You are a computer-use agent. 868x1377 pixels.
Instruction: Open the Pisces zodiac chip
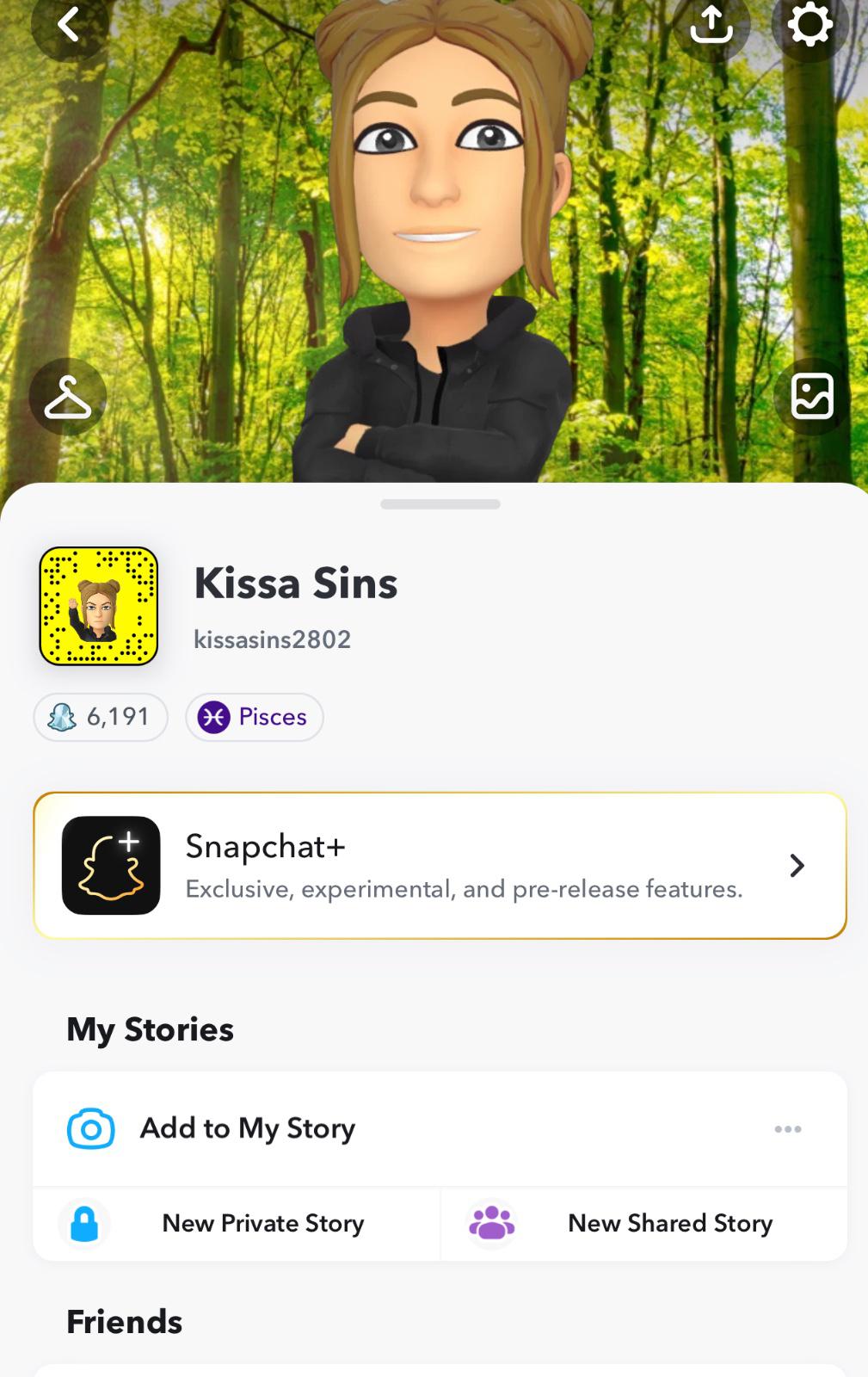click(x=255, y=717)
